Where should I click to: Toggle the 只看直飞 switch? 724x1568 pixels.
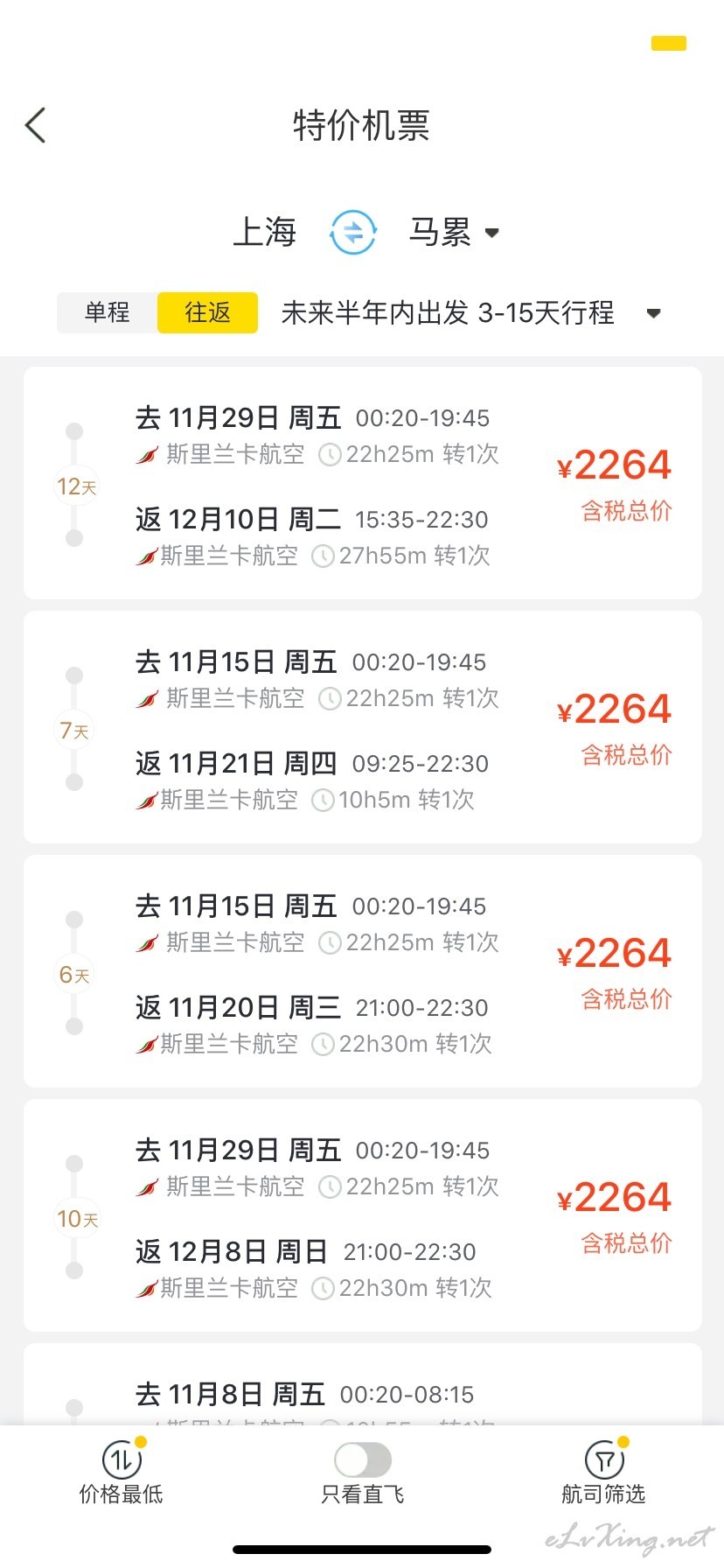363,1459
